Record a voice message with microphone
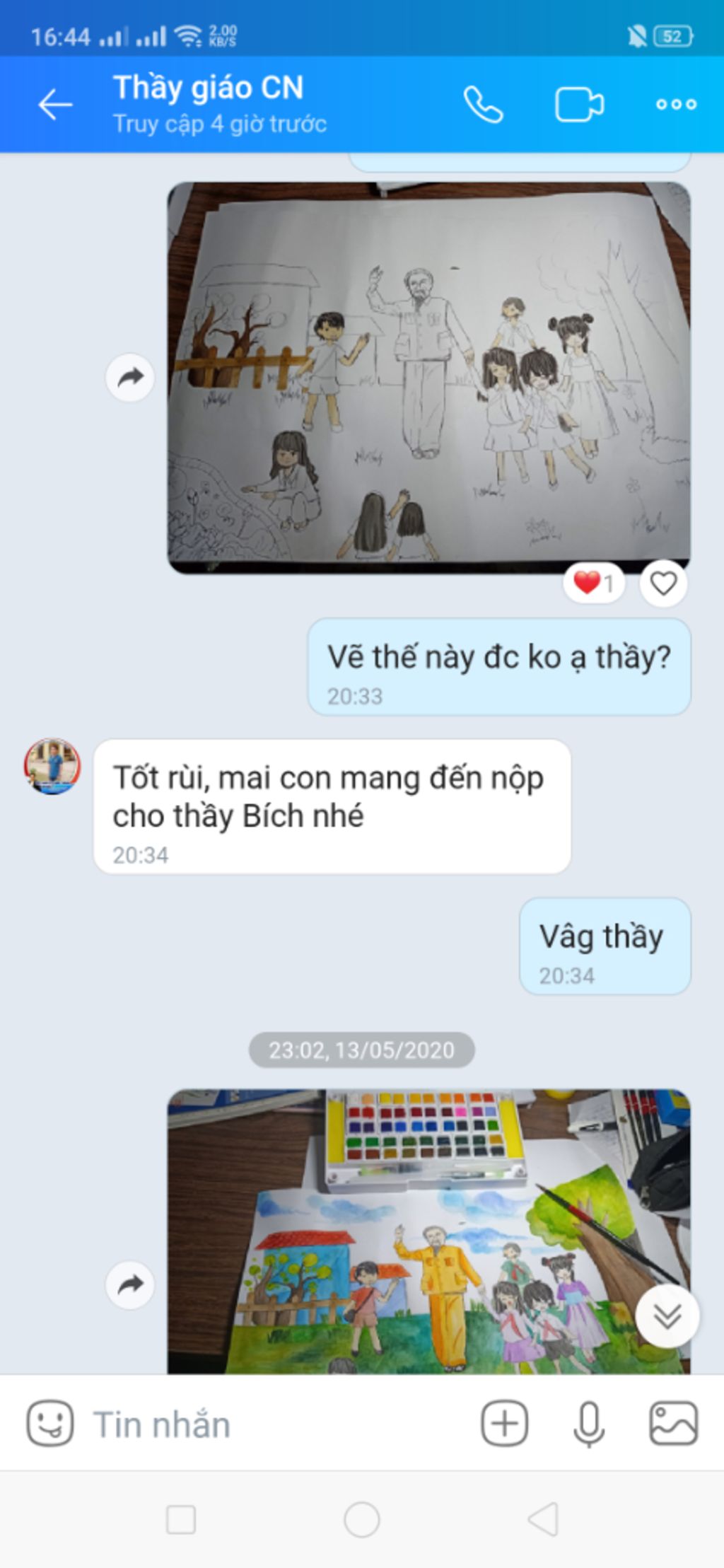Viewport: 724px width, 1568px height. (588, 1424)
